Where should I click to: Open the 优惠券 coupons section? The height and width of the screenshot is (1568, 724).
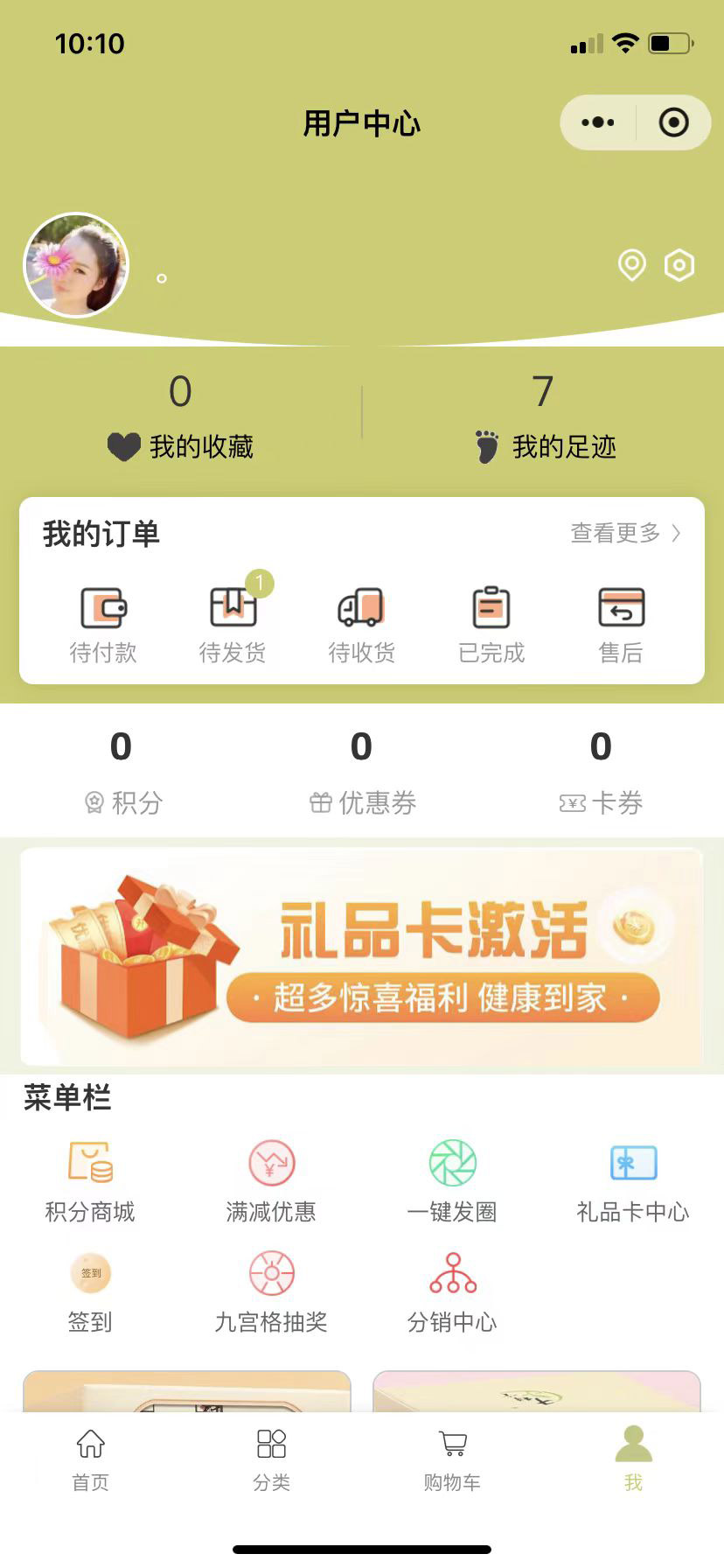coord(362,772)
